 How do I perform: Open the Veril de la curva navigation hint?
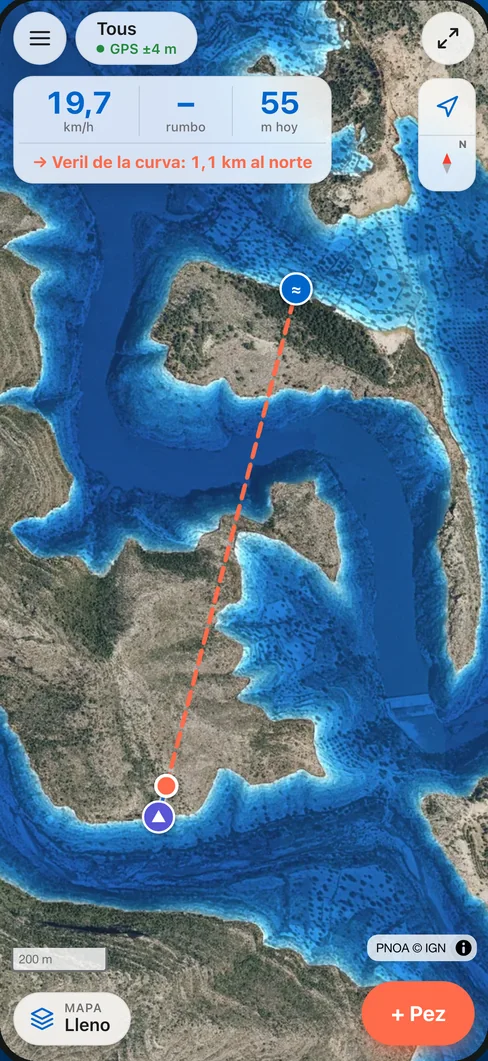[173, 162]
